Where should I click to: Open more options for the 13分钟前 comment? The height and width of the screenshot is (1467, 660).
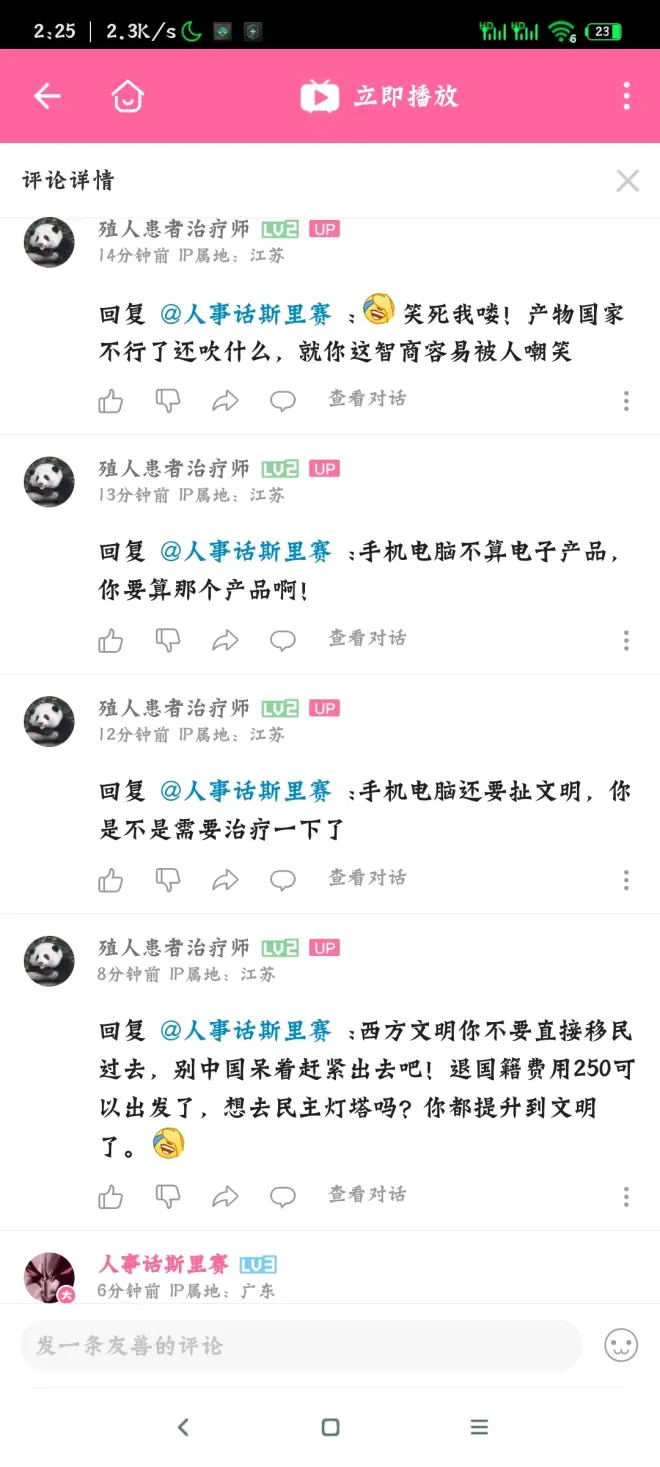coord(627,640)
